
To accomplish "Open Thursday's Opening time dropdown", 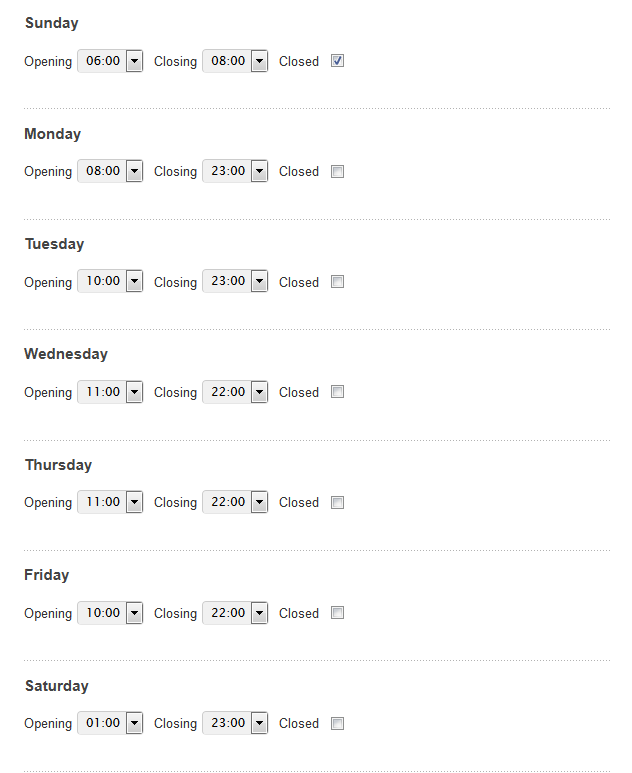I will pos(110,502).
